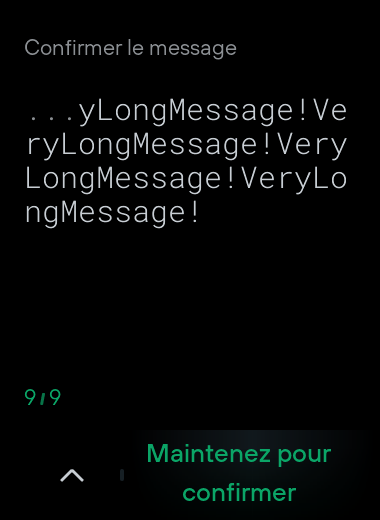Tap the up chevron to go back a page
Viewport: 380px width, 520px height.
click(72, 475)
